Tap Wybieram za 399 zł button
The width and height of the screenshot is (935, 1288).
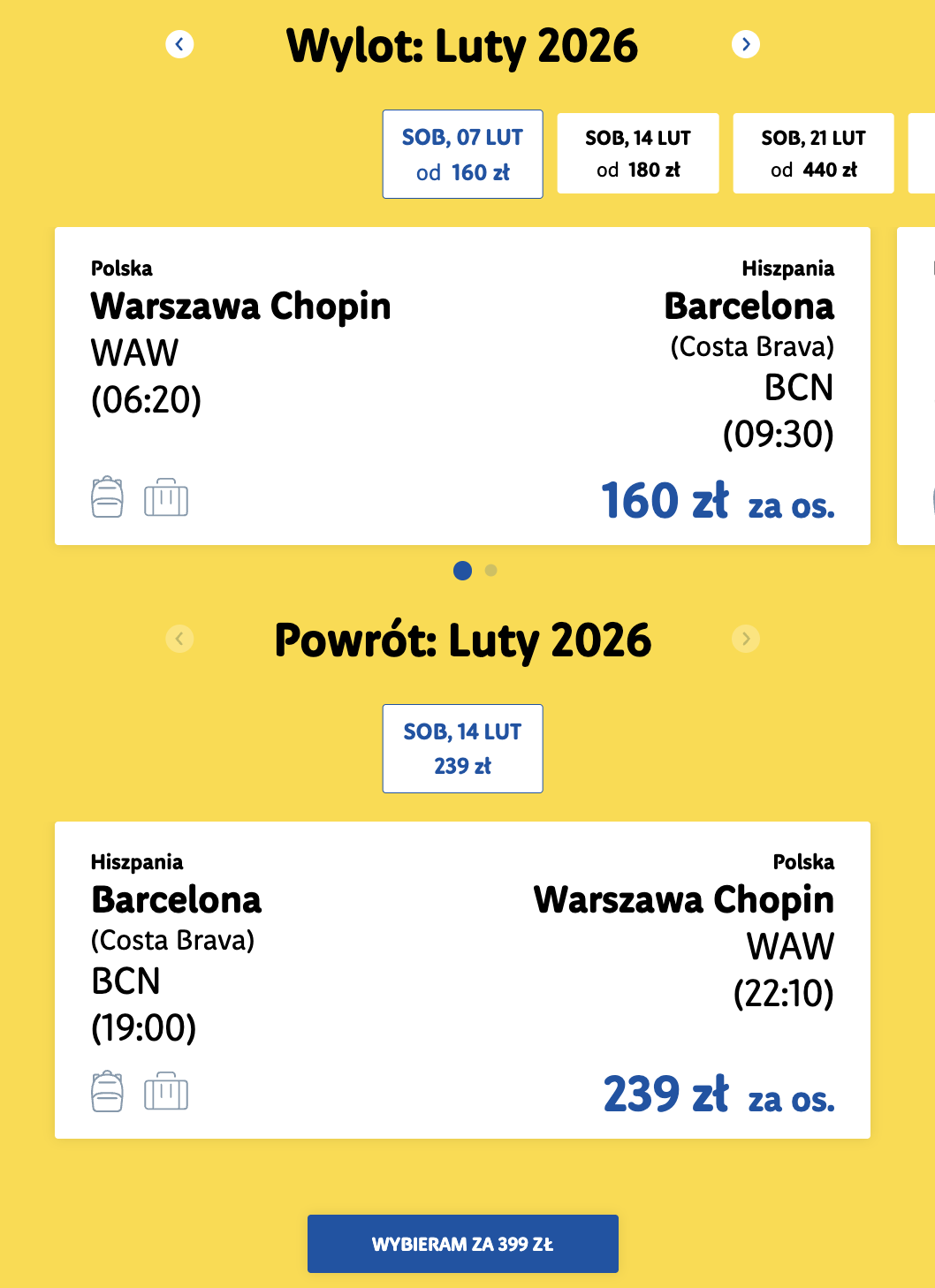click(462, 1244)
